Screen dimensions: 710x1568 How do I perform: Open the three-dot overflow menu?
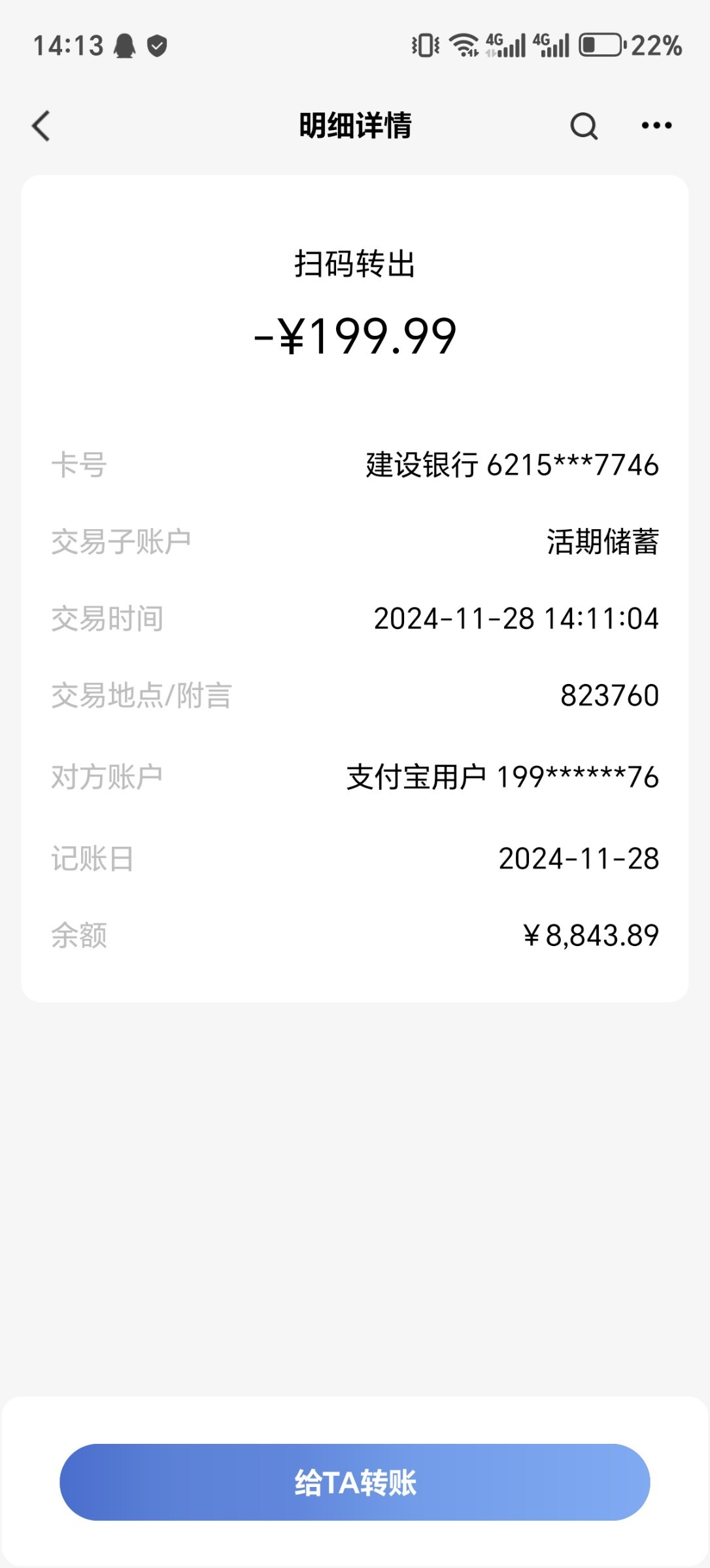[x=656, y=125]
